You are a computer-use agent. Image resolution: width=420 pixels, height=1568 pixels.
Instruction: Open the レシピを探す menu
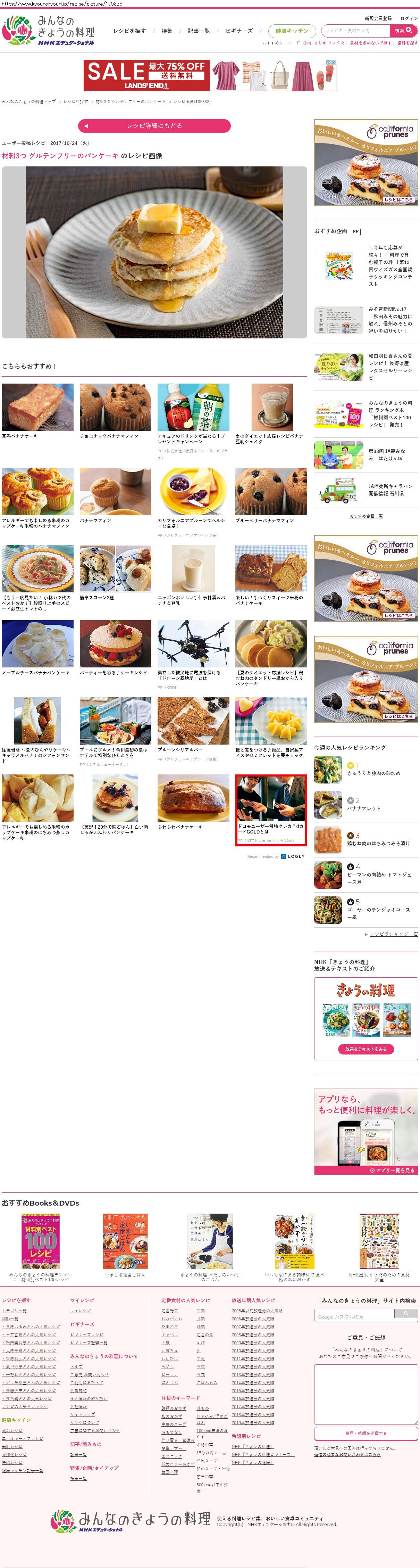click(x=129, y=31)
